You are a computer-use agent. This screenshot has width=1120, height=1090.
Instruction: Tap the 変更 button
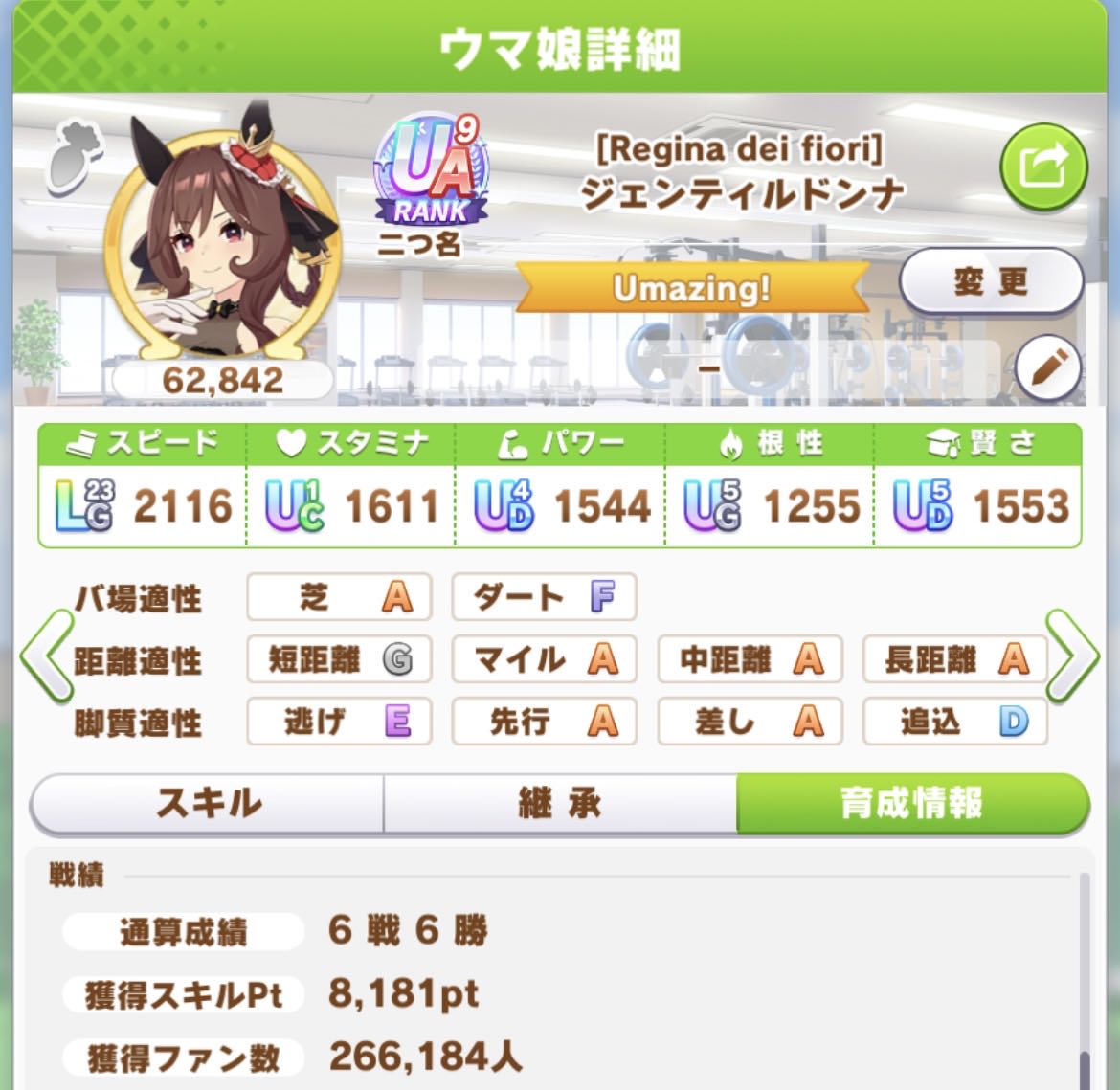click(x=991, y=281)
